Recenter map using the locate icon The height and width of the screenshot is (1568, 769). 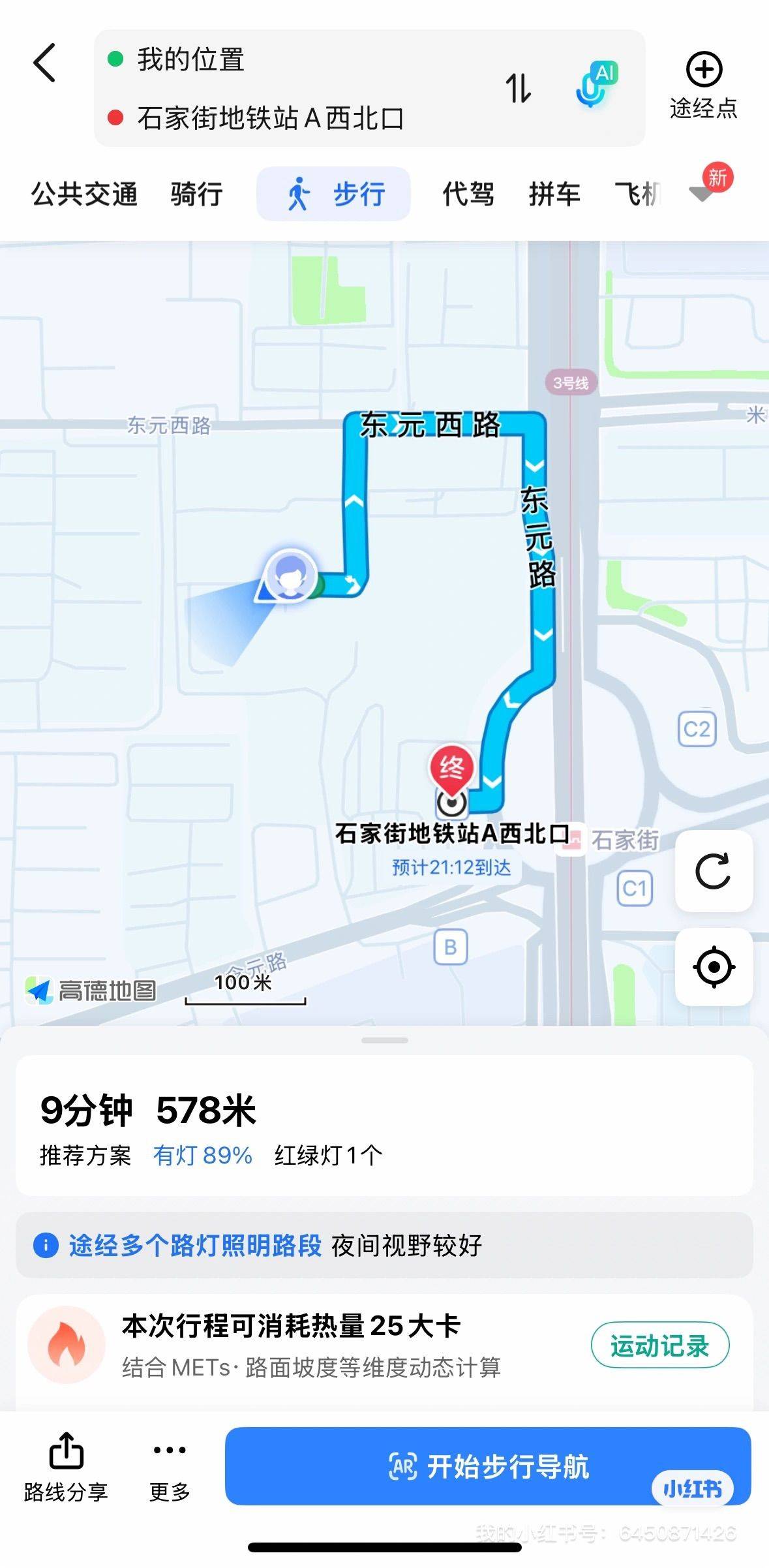pyautogui.click(x=714, y=967)
